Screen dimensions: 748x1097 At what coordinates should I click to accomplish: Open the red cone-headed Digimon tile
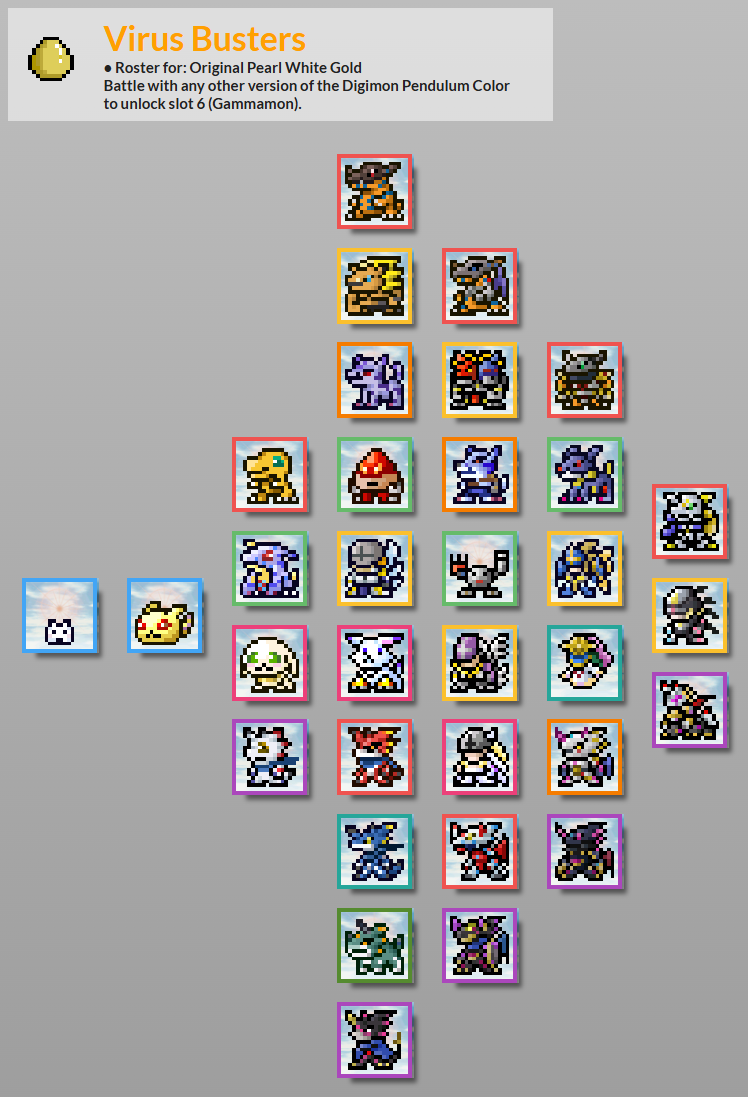[375, 474]
